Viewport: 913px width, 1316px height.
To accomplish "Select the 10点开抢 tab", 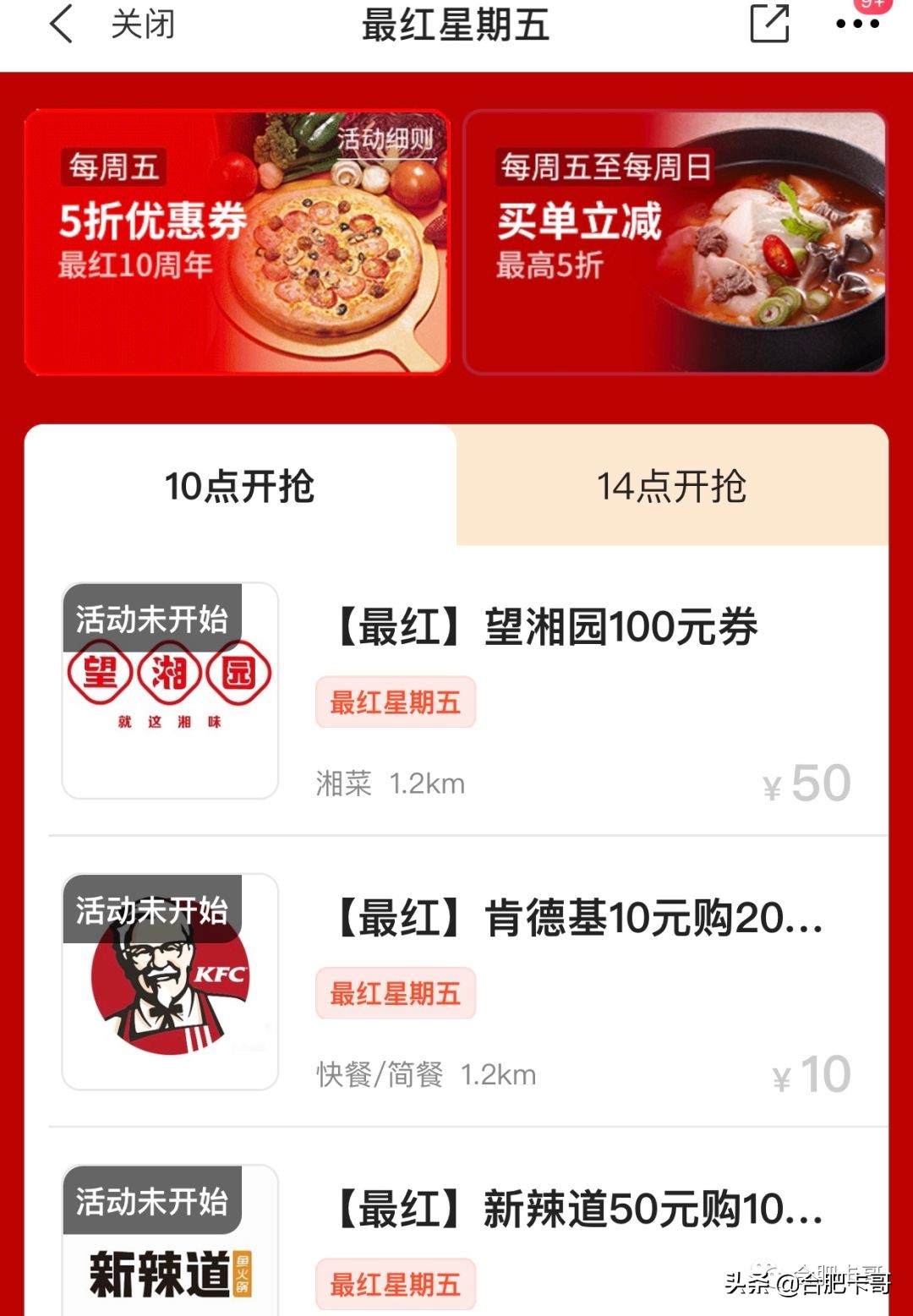I will click(x=241, y=486).
